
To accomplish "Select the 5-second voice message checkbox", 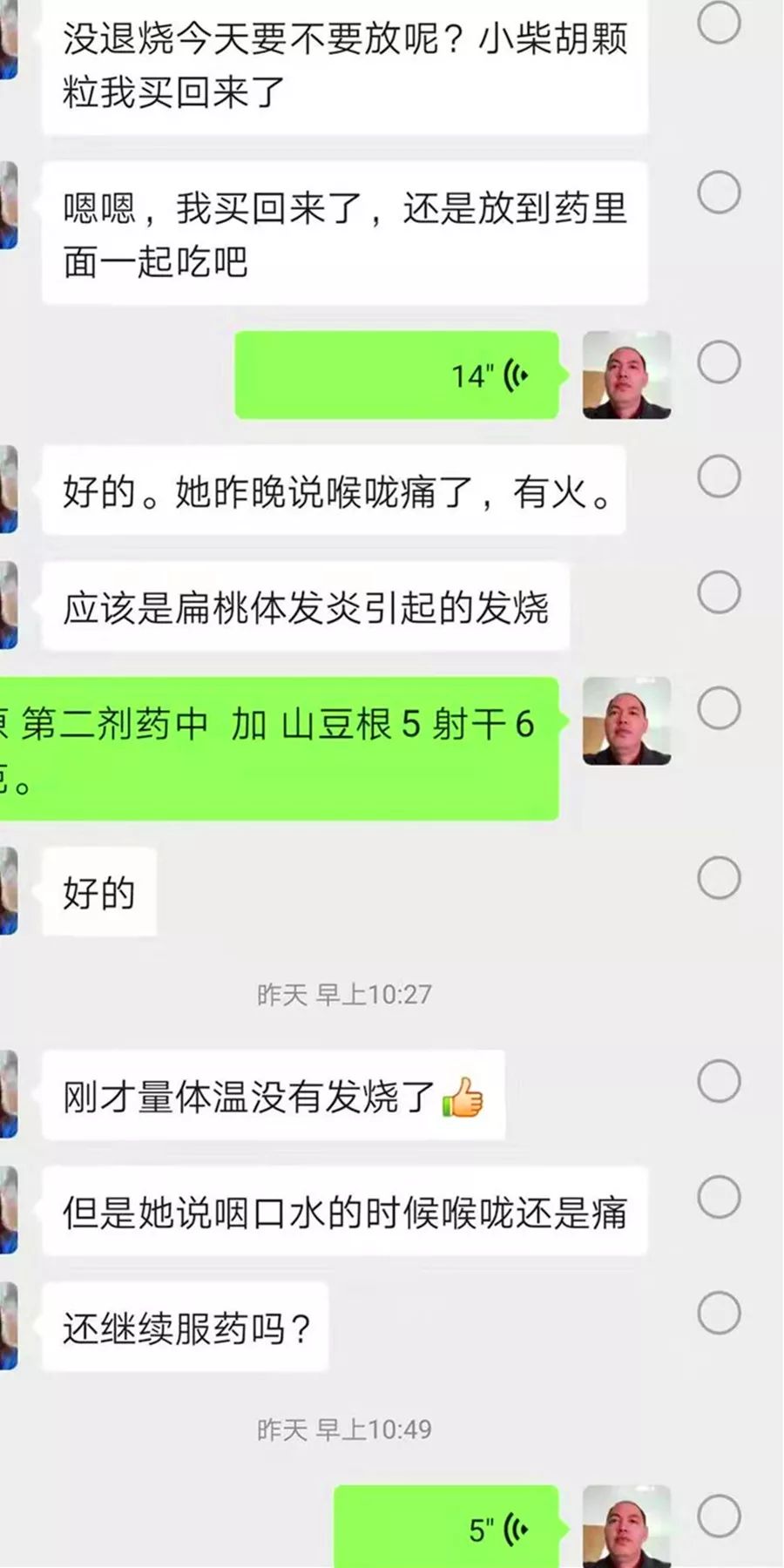I will click(719, 1517).
